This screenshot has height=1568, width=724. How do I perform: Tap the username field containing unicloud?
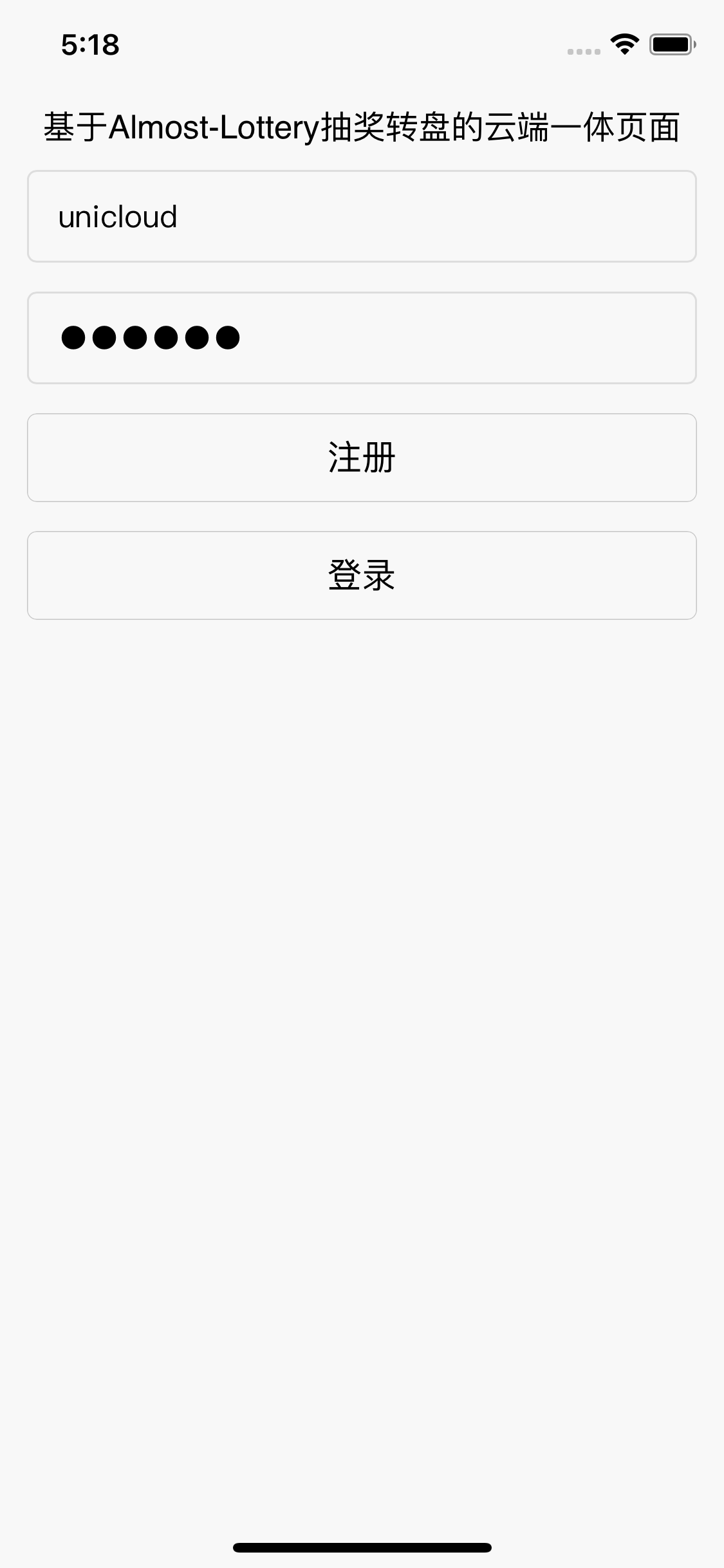pos(362,216)
